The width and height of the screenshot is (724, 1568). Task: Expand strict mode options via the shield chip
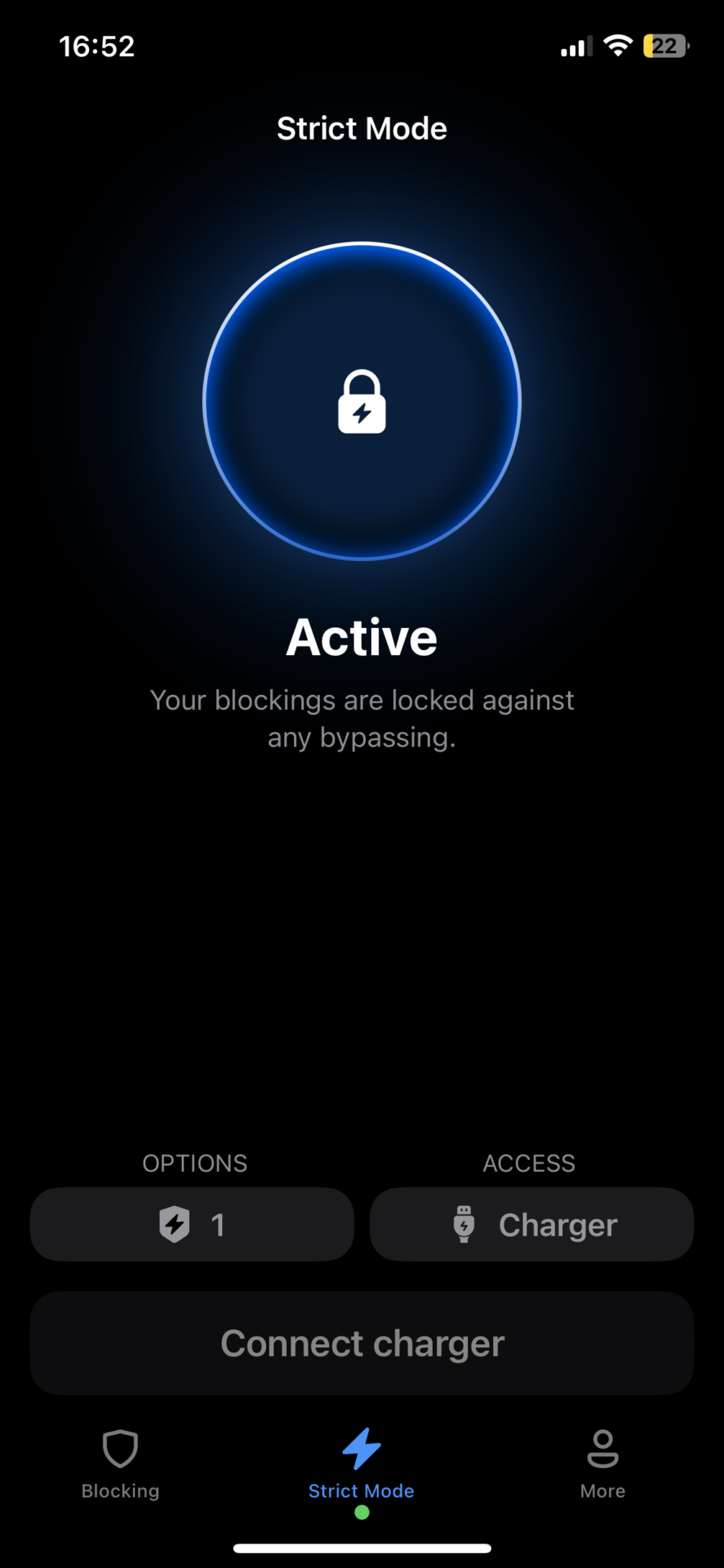pyautogui.click(x=193, y=1223)
